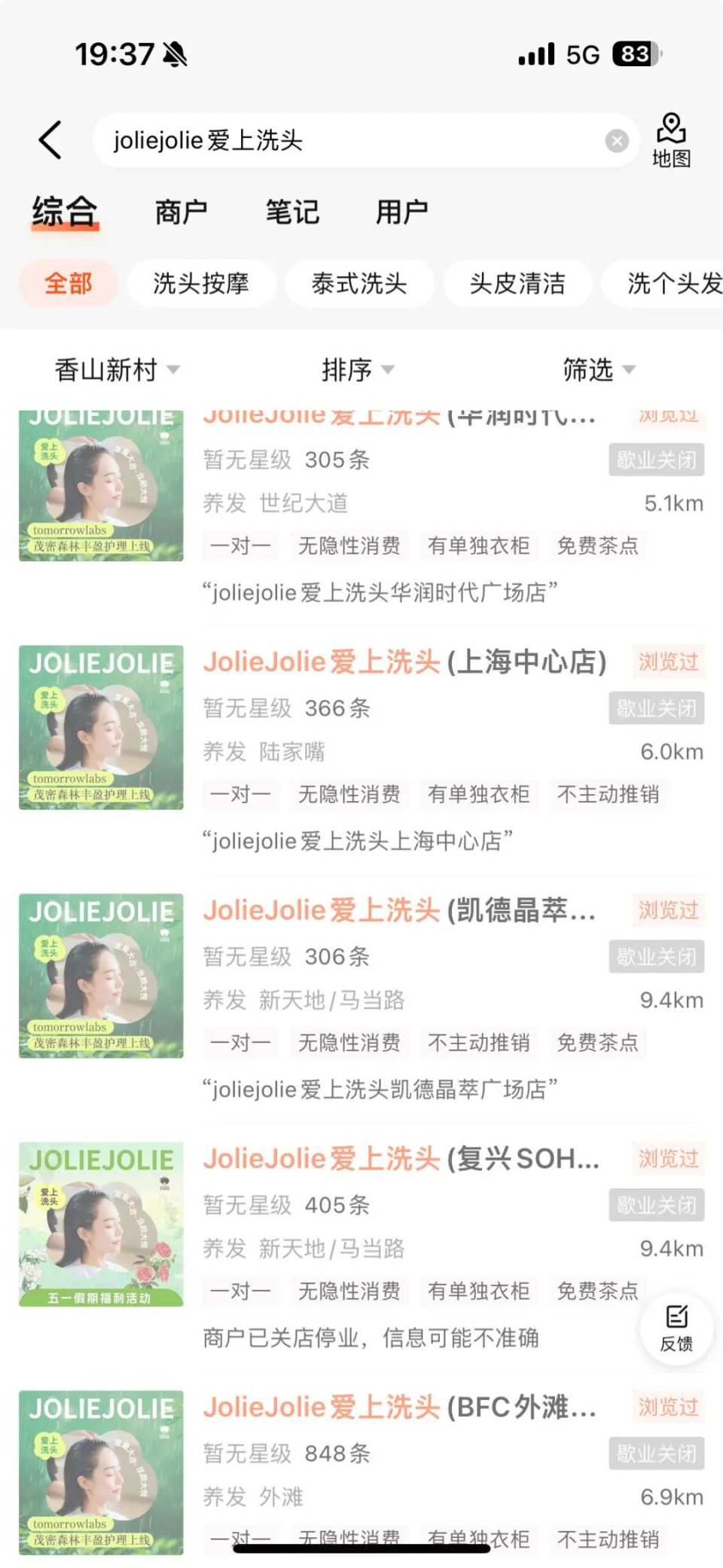The height and width of the screenshot is (1568, 723).
Task: Expand the 香山新村 location dropdown
Action: pyautogui.click(x=117, y=370)
